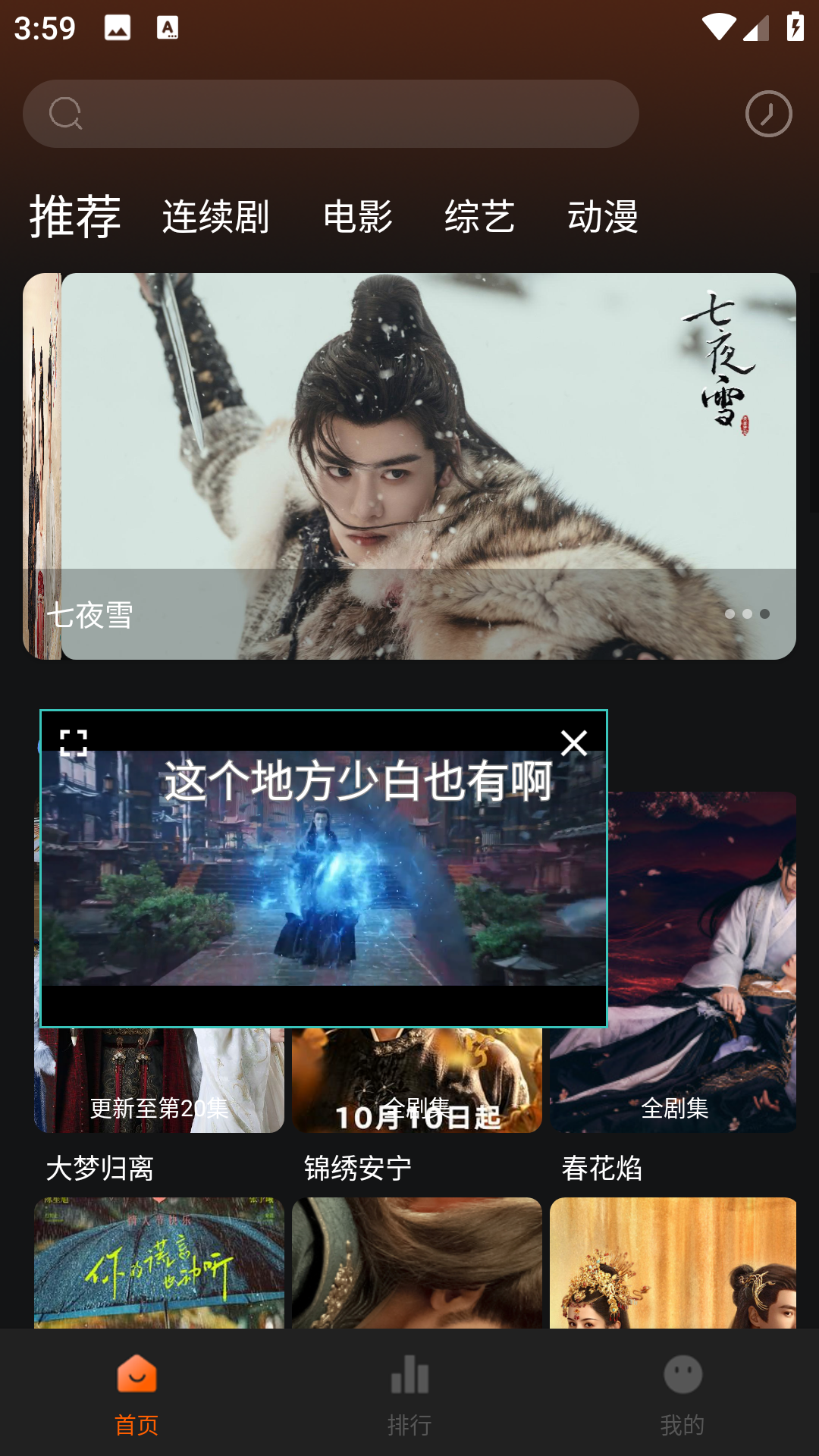Open the 锦绣安宁 series card

coord(416,1084)
